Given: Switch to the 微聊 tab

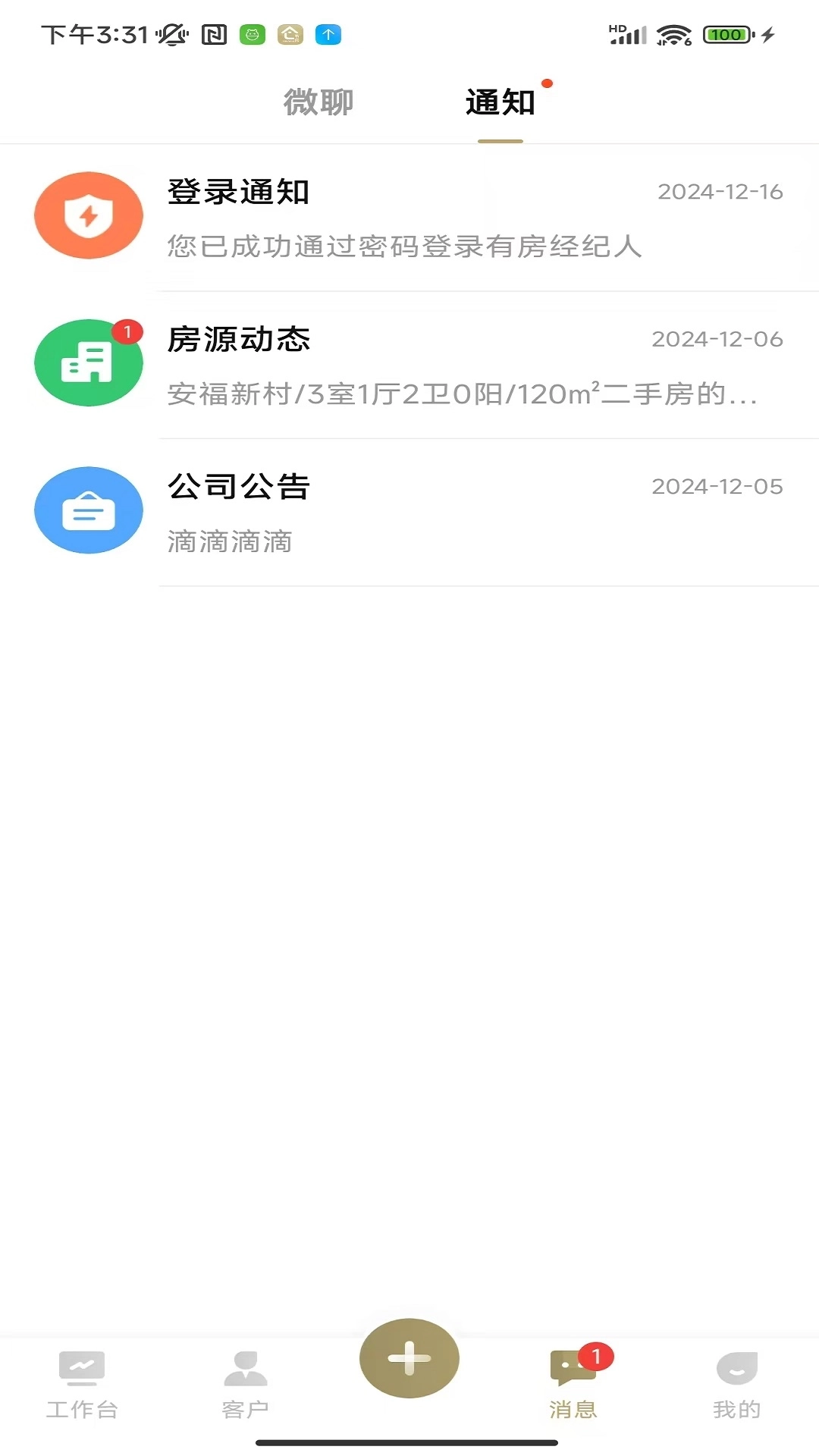Looking at the screenshot, I should [318, 102].
